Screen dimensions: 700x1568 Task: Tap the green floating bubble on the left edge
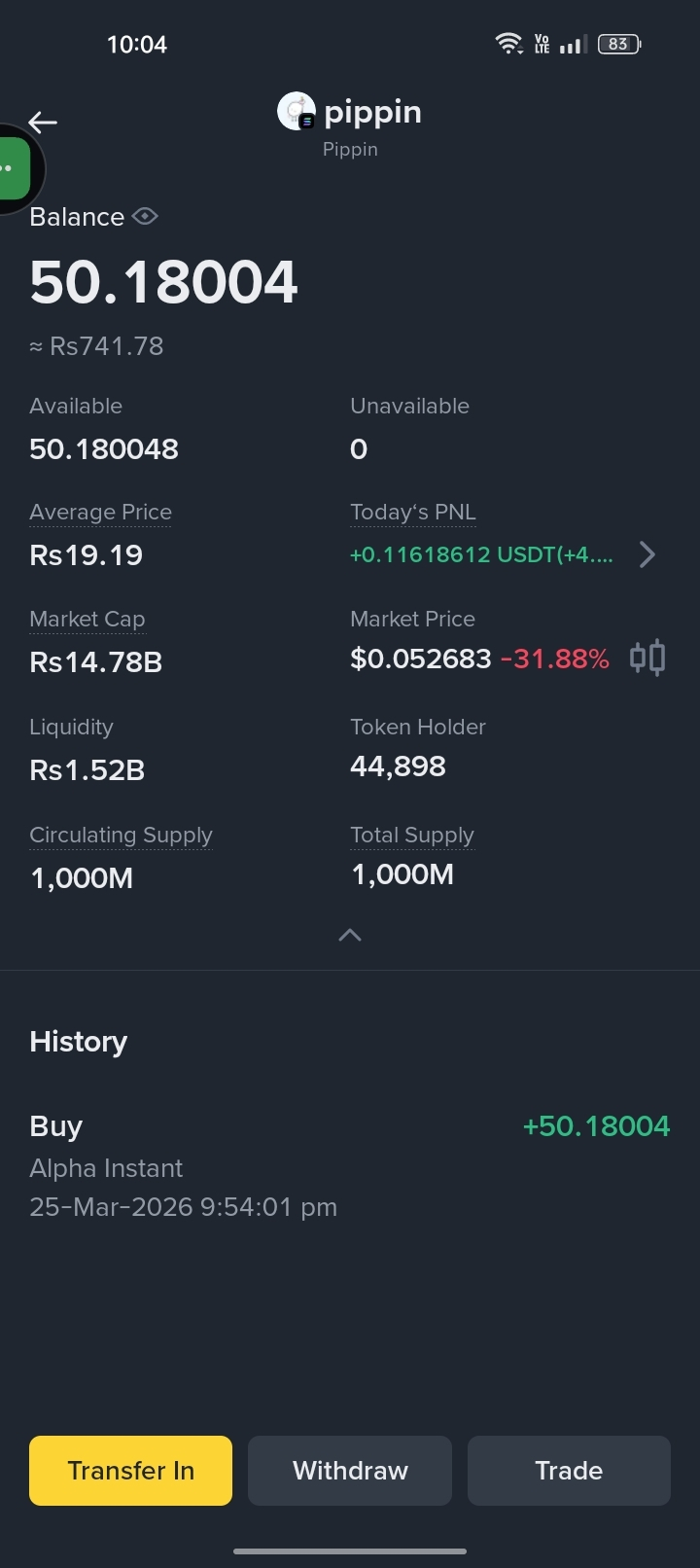(16, 168)
